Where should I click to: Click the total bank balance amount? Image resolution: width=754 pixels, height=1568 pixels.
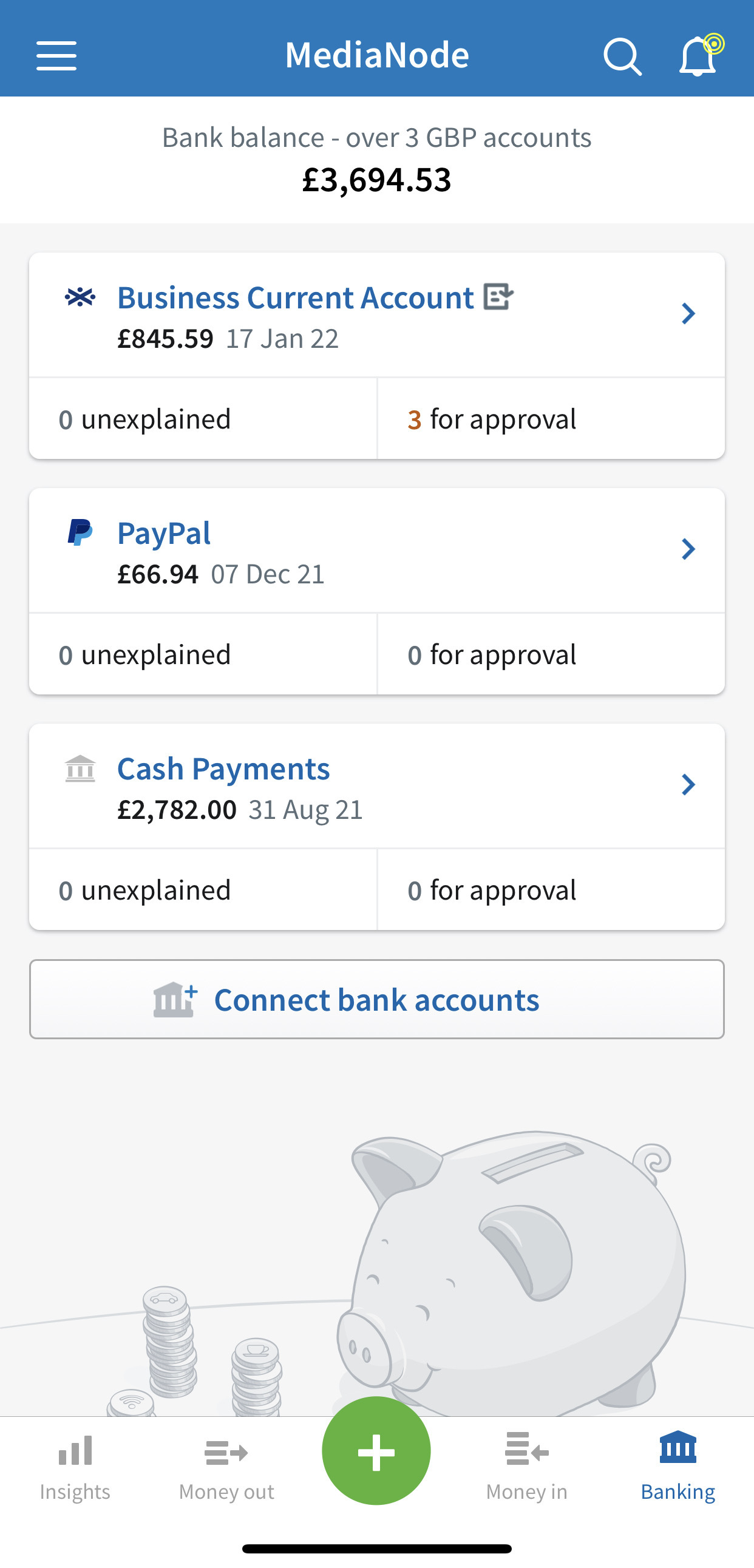pyautogui.click(x=376, y=180)
